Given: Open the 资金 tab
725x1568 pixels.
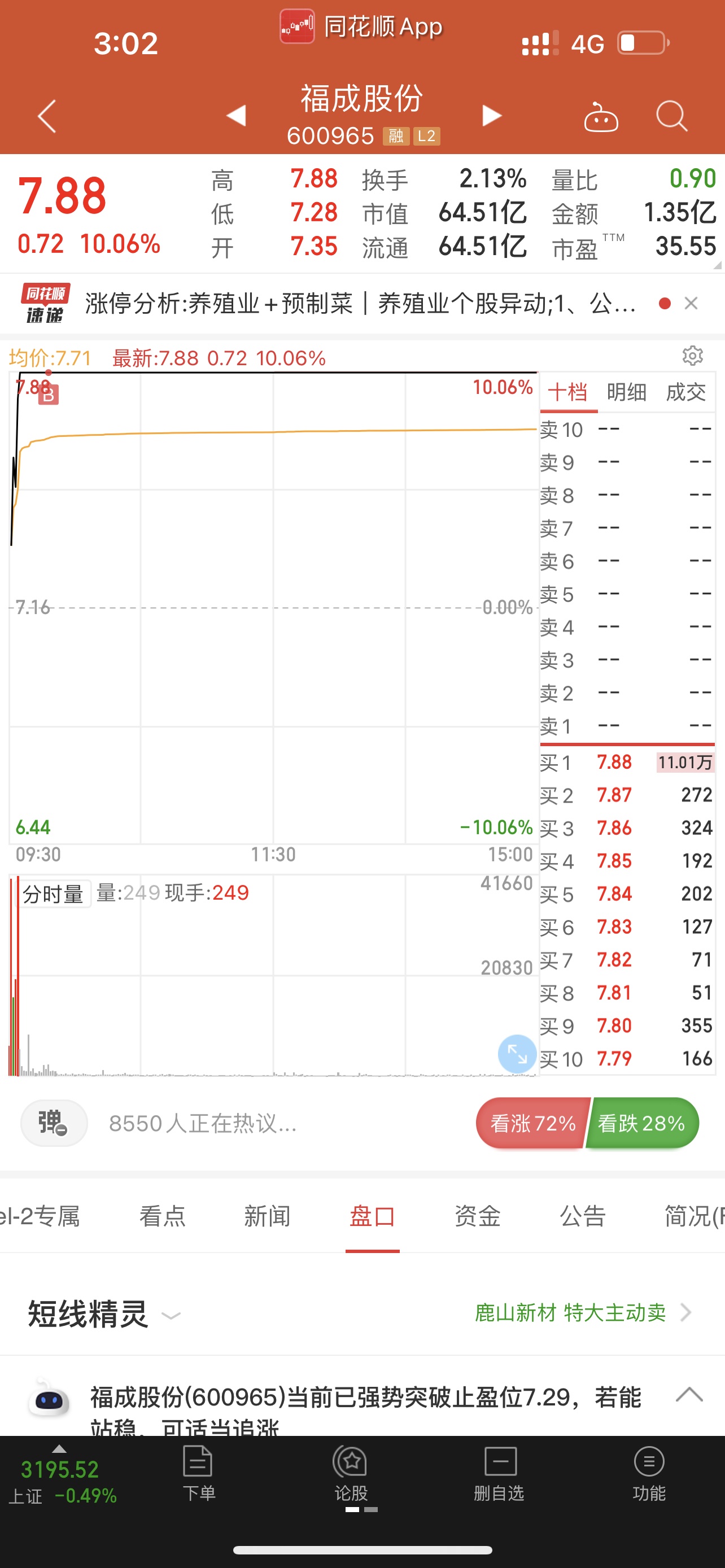Looking at the screenshot, I should (x=478, y=1216).
